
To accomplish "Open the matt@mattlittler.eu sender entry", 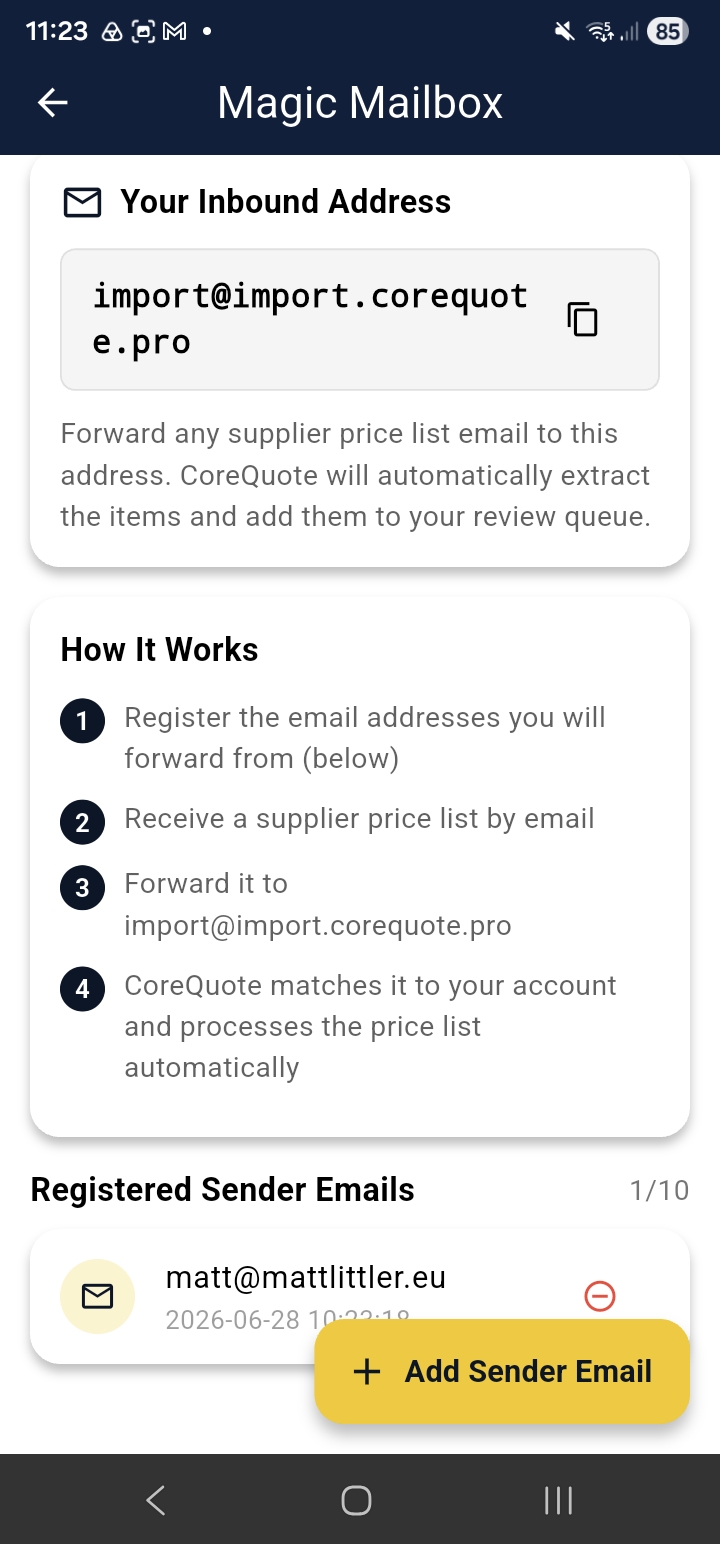I will (360, 1296).
